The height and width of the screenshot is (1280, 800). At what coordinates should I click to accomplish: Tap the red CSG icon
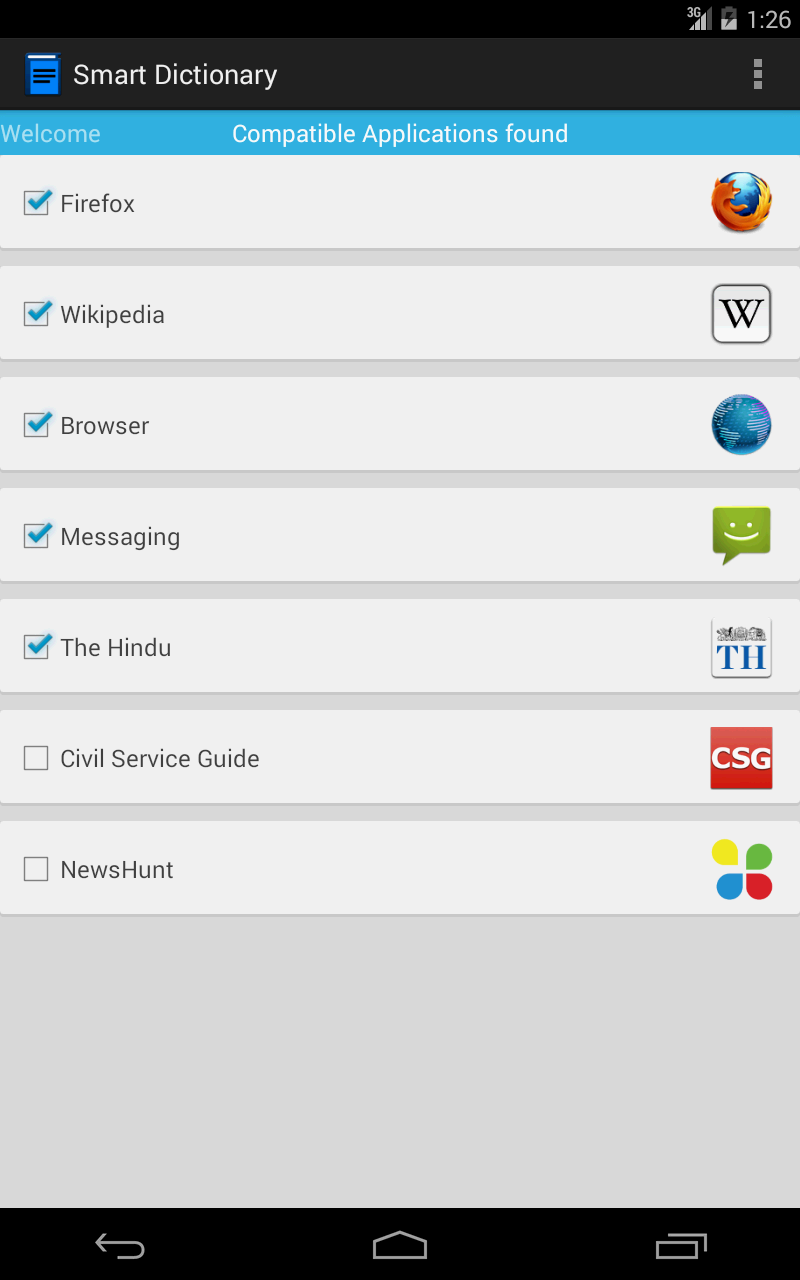coord(741,758)
